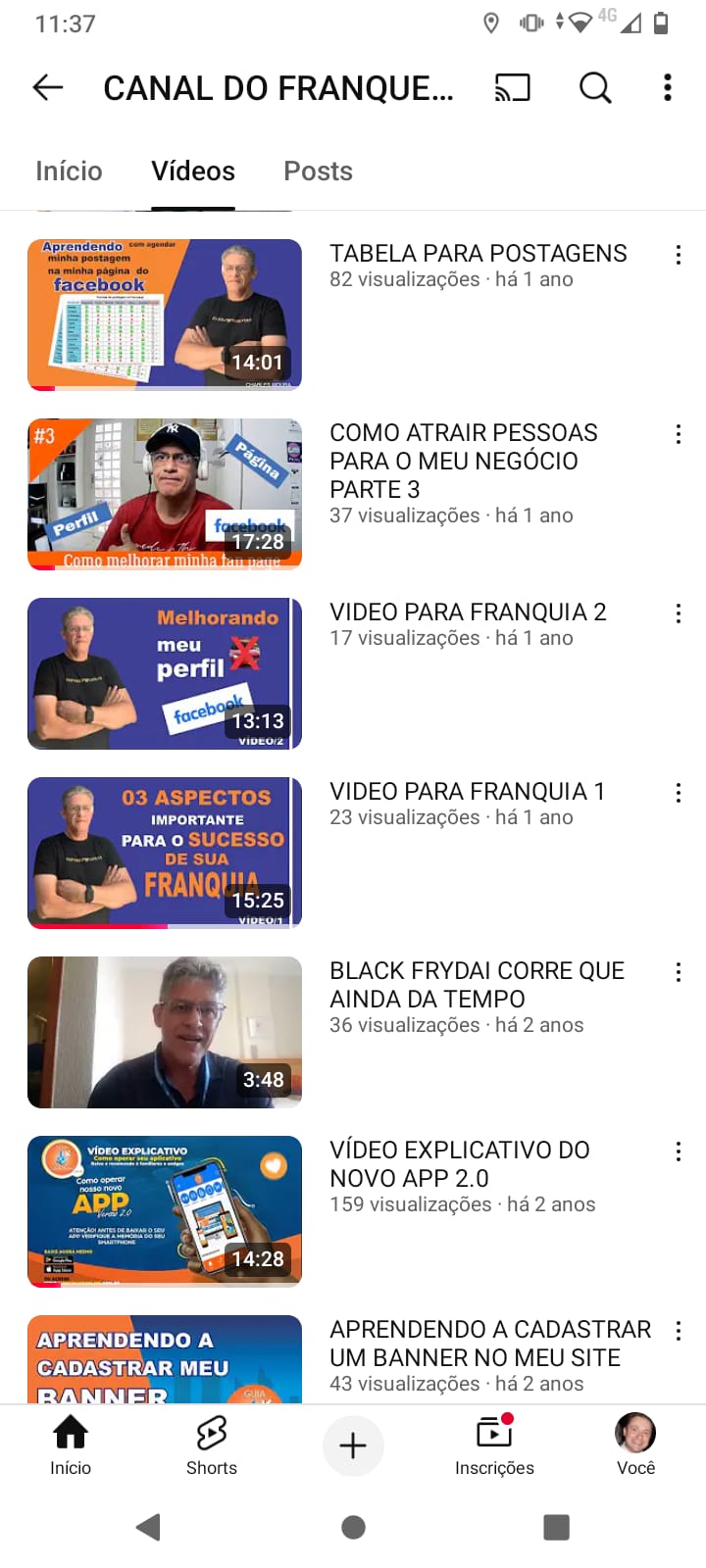The height and width of the screenshot is (1568, 706).
Task: Open options for VIDEO PARA FRANQUIA 2
Action: coord(678,613)
